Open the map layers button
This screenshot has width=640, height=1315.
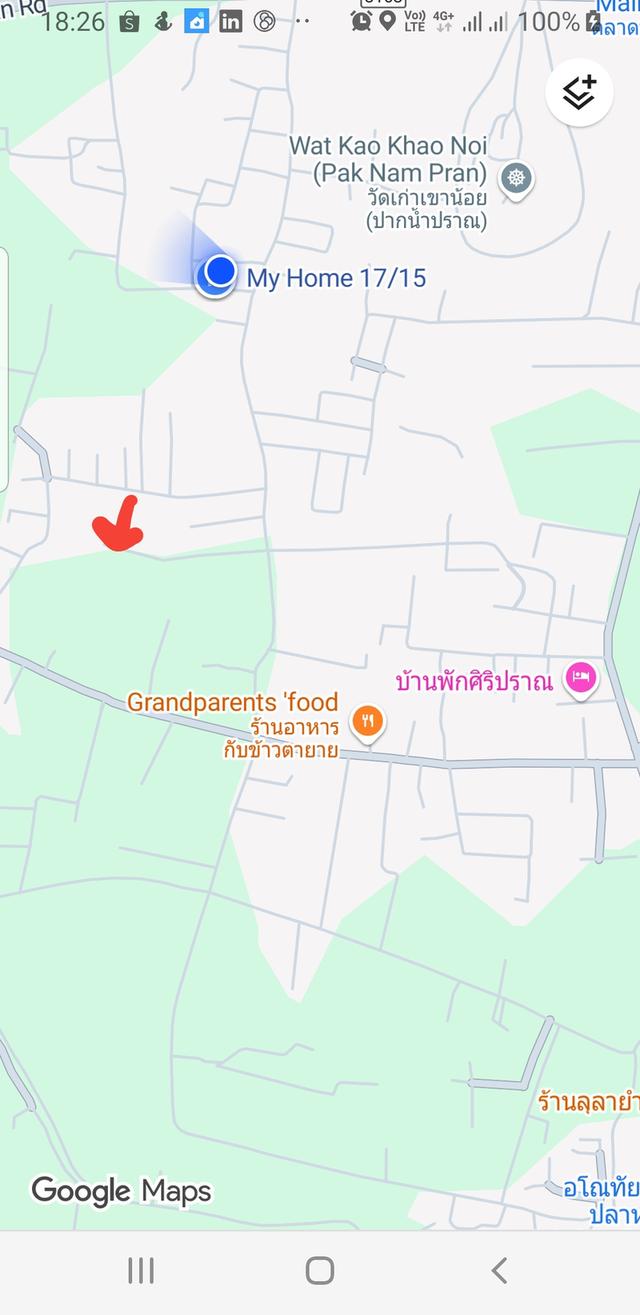579,93
